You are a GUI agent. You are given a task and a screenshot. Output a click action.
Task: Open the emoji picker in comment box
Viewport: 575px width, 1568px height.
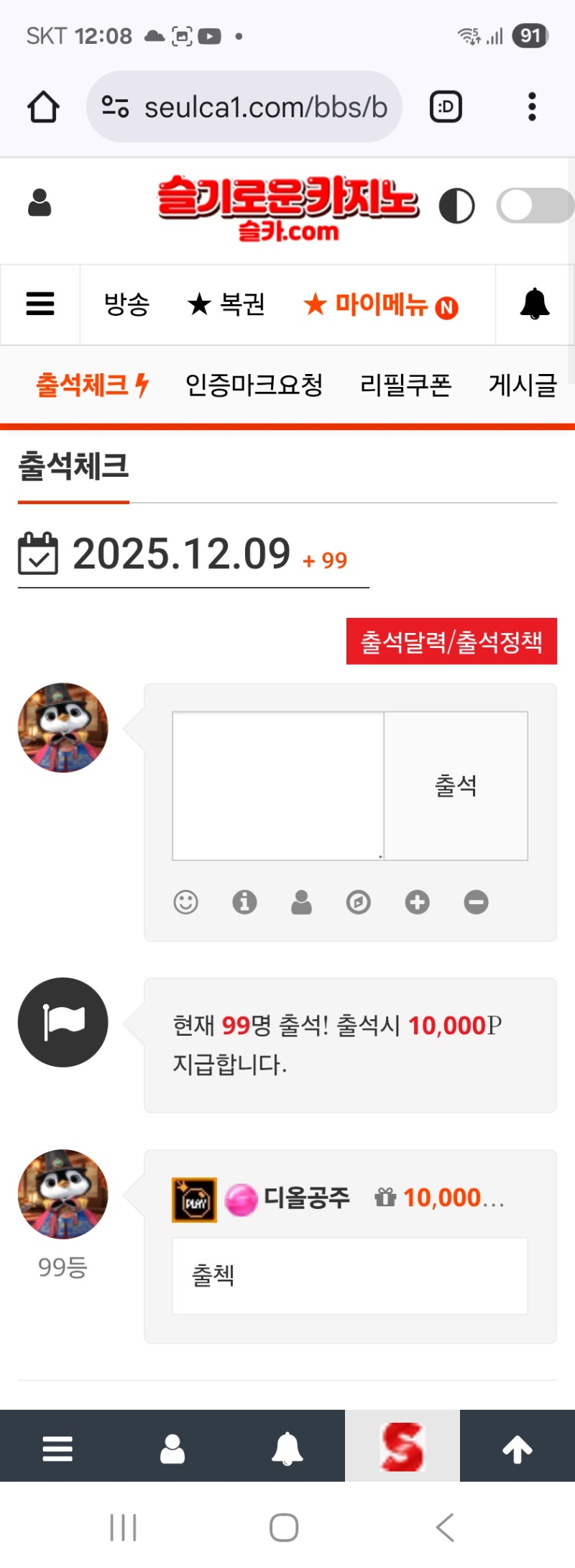tap(186, 902)
